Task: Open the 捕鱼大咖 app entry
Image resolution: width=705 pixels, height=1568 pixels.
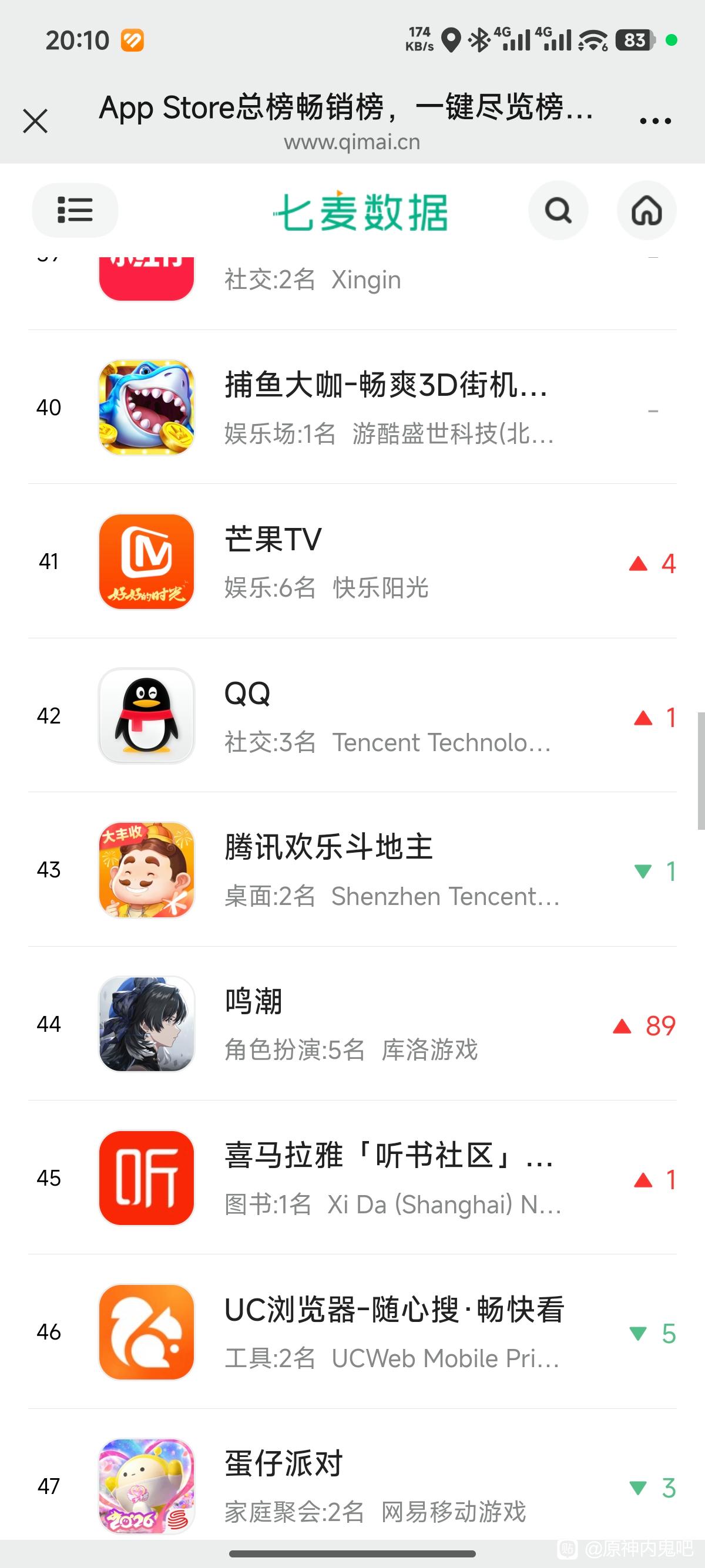Action: (x=386, y=406)
